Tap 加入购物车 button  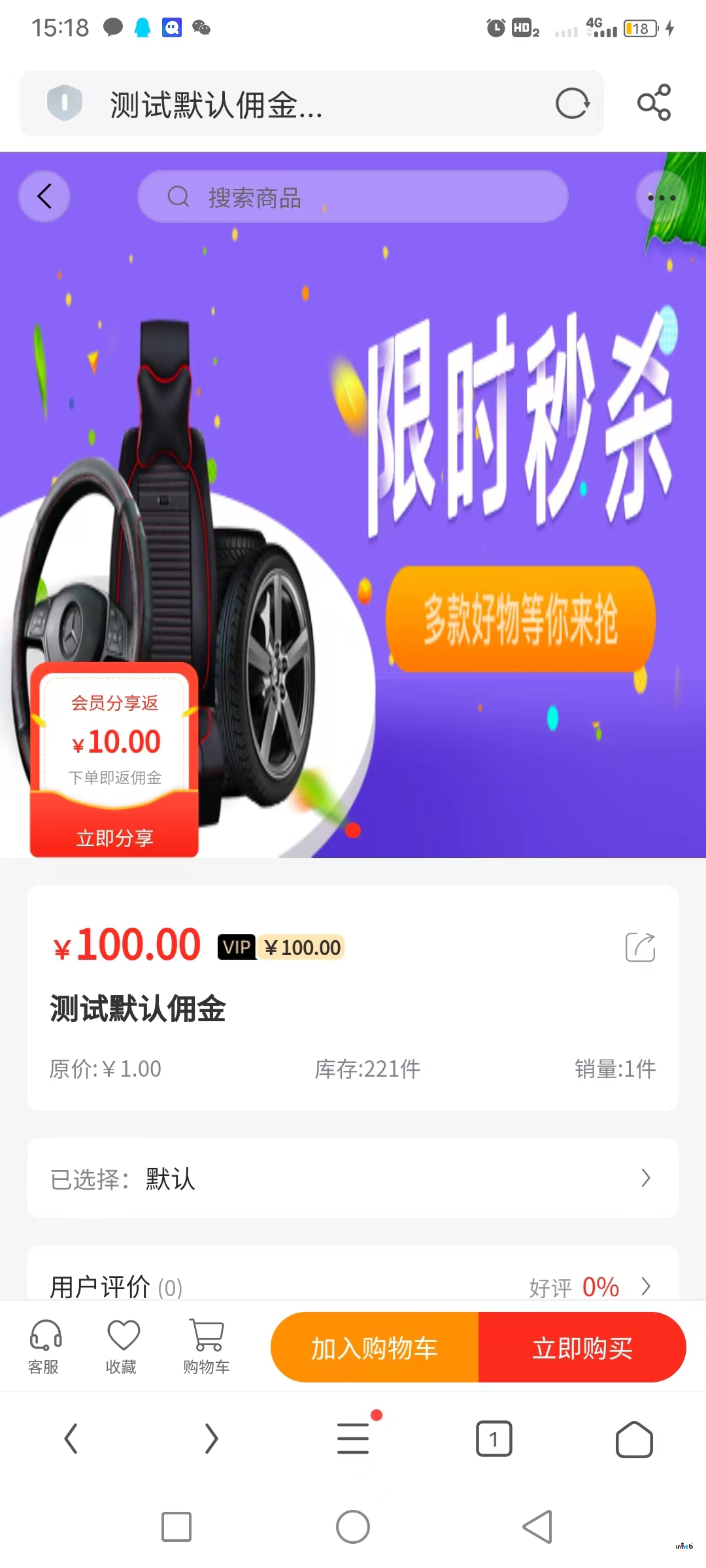[x=375, y=1348]
